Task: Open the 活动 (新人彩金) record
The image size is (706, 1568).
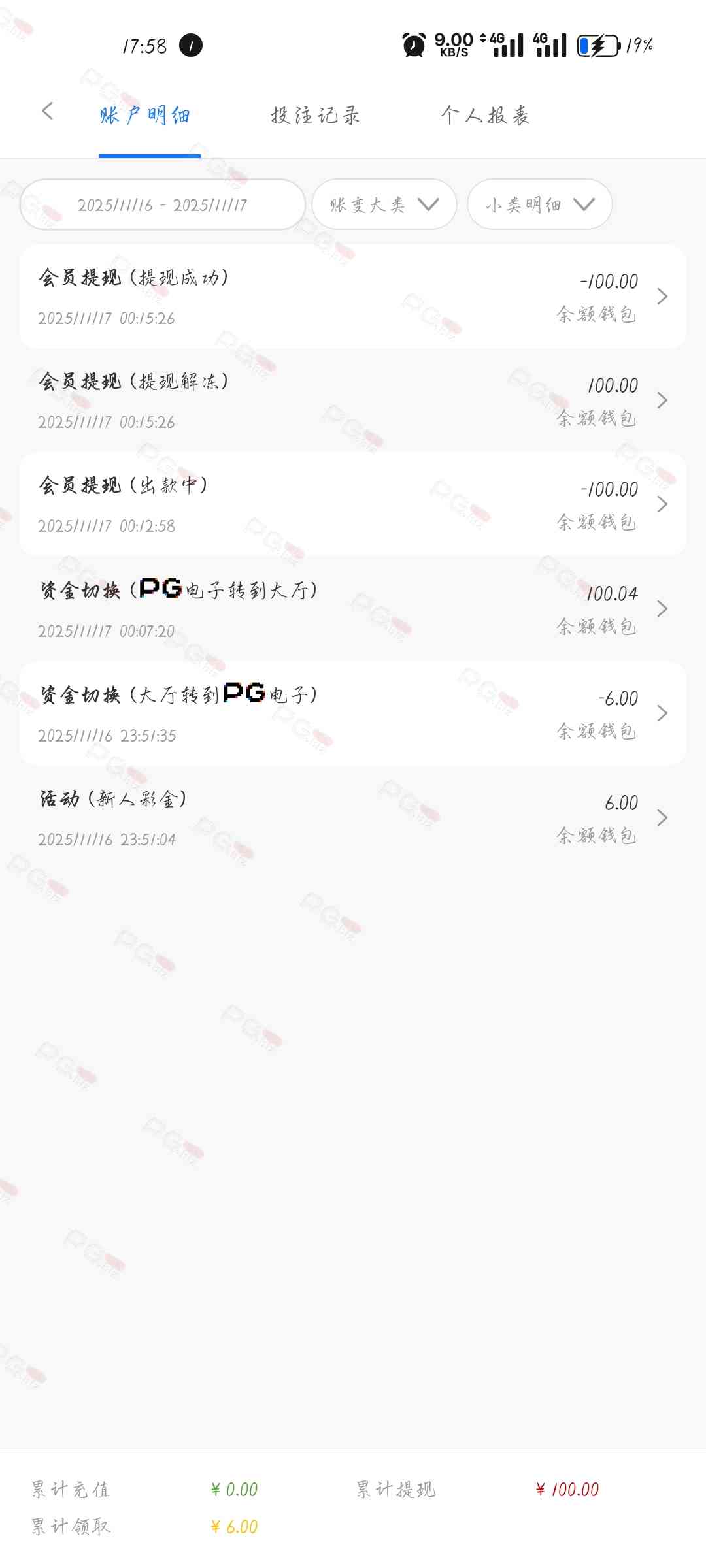Action: (353, 818)
